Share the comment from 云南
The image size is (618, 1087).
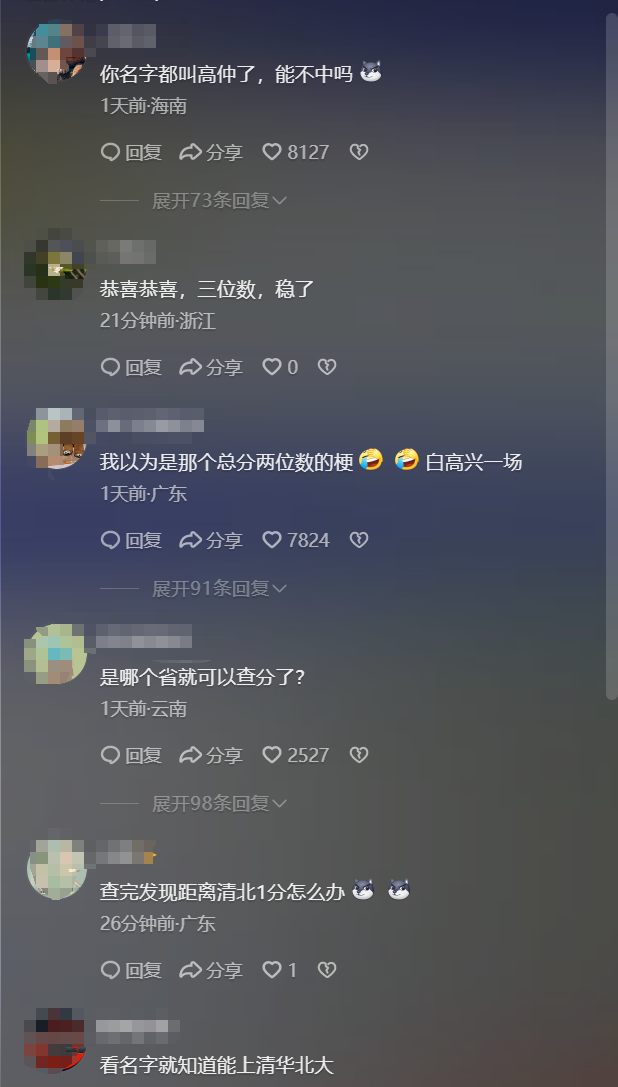(x=211, y=755)
